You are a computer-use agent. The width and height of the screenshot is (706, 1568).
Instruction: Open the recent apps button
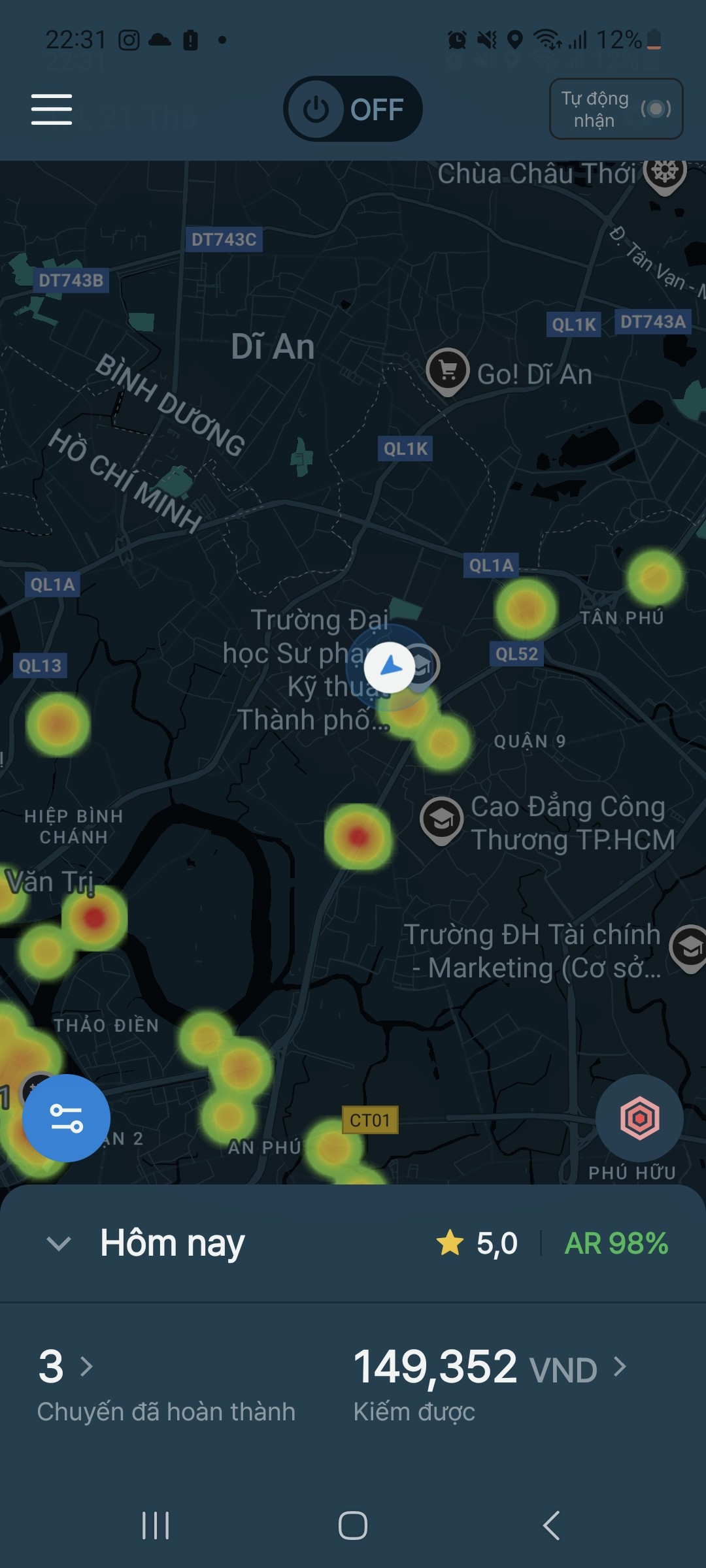[156, 1526]
